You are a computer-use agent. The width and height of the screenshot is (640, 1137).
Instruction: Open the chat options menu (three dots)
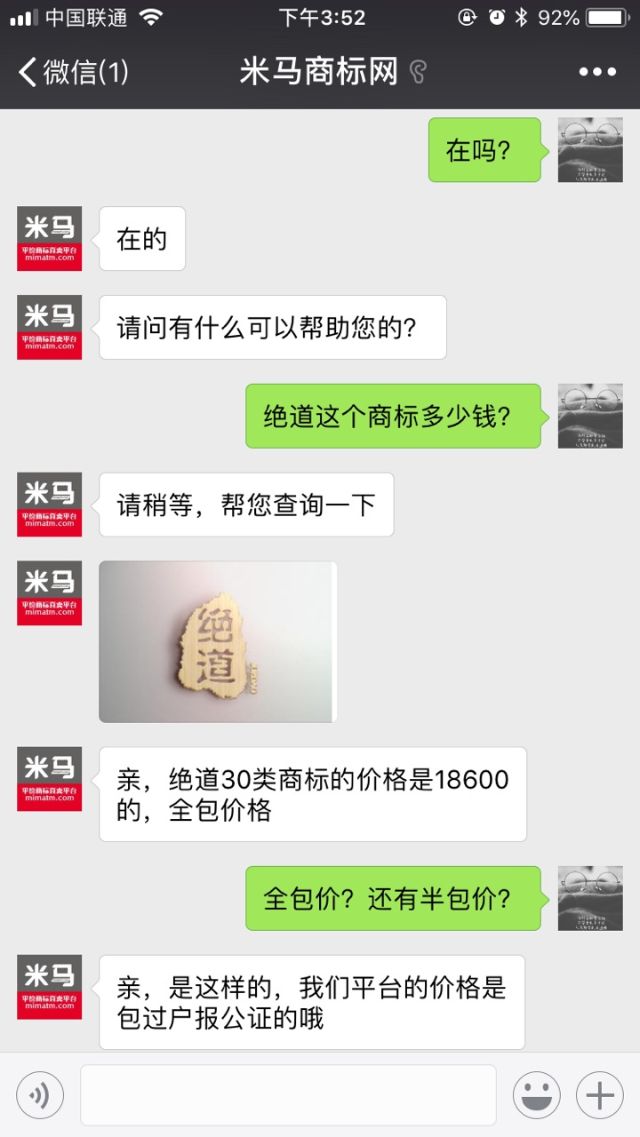(x=597, y=72)
